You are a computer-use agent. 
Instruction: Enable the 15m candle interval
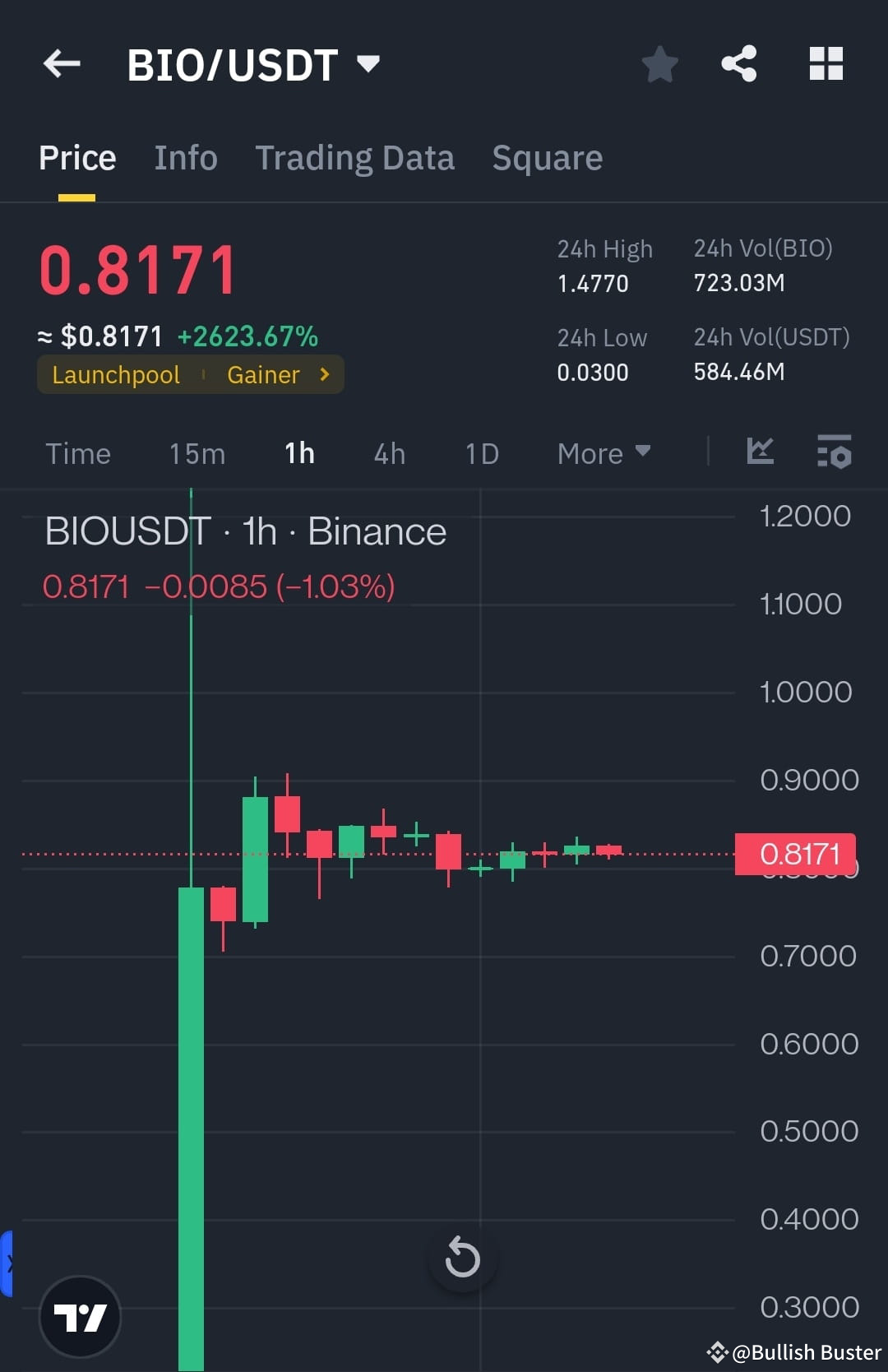click(x=196, y=453)
